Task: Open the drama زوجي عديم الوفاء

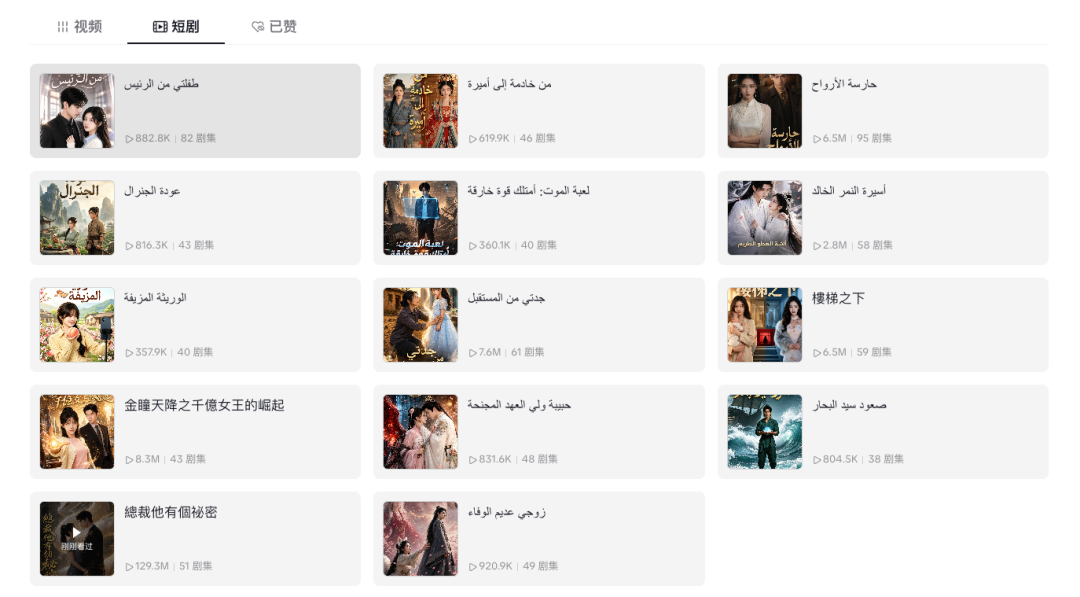Action: click(x=539, y=538)
